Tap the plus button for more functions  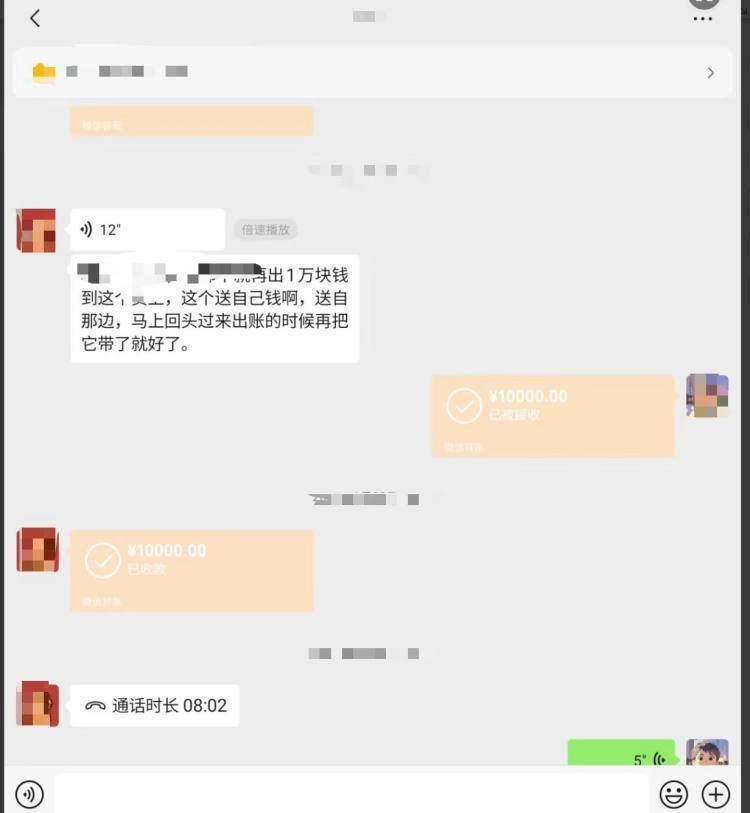point(716,795)
